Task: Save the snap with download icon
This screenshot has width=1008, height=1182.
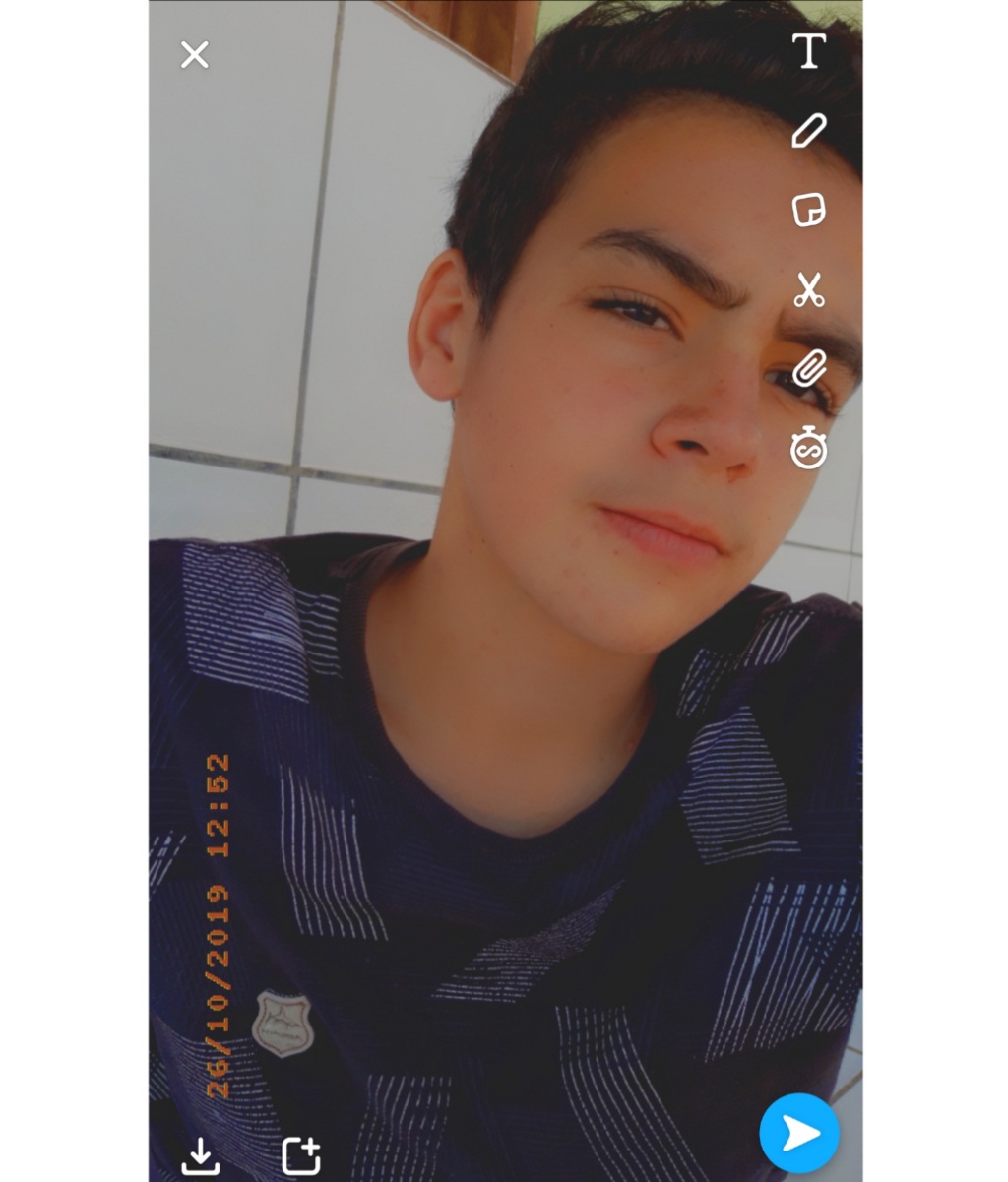Action: pos(201,1155)
